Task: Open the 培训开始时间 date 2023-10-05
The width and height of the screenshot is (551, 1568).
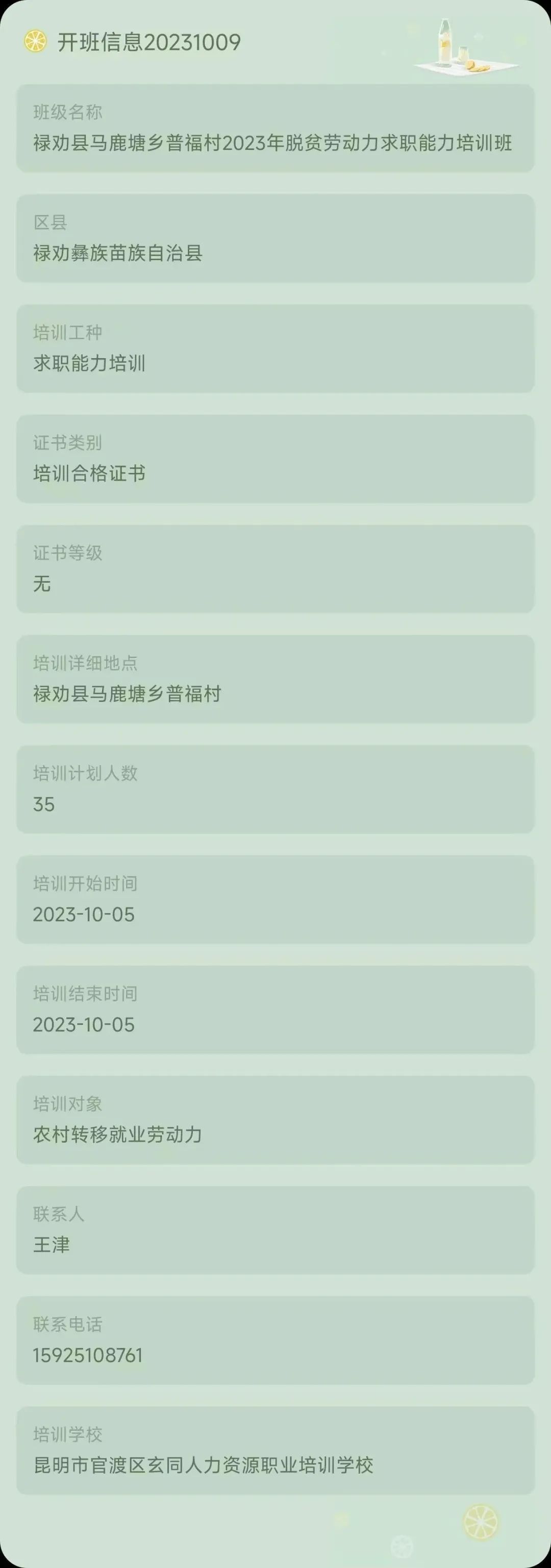Action: (x=83, y=914)
